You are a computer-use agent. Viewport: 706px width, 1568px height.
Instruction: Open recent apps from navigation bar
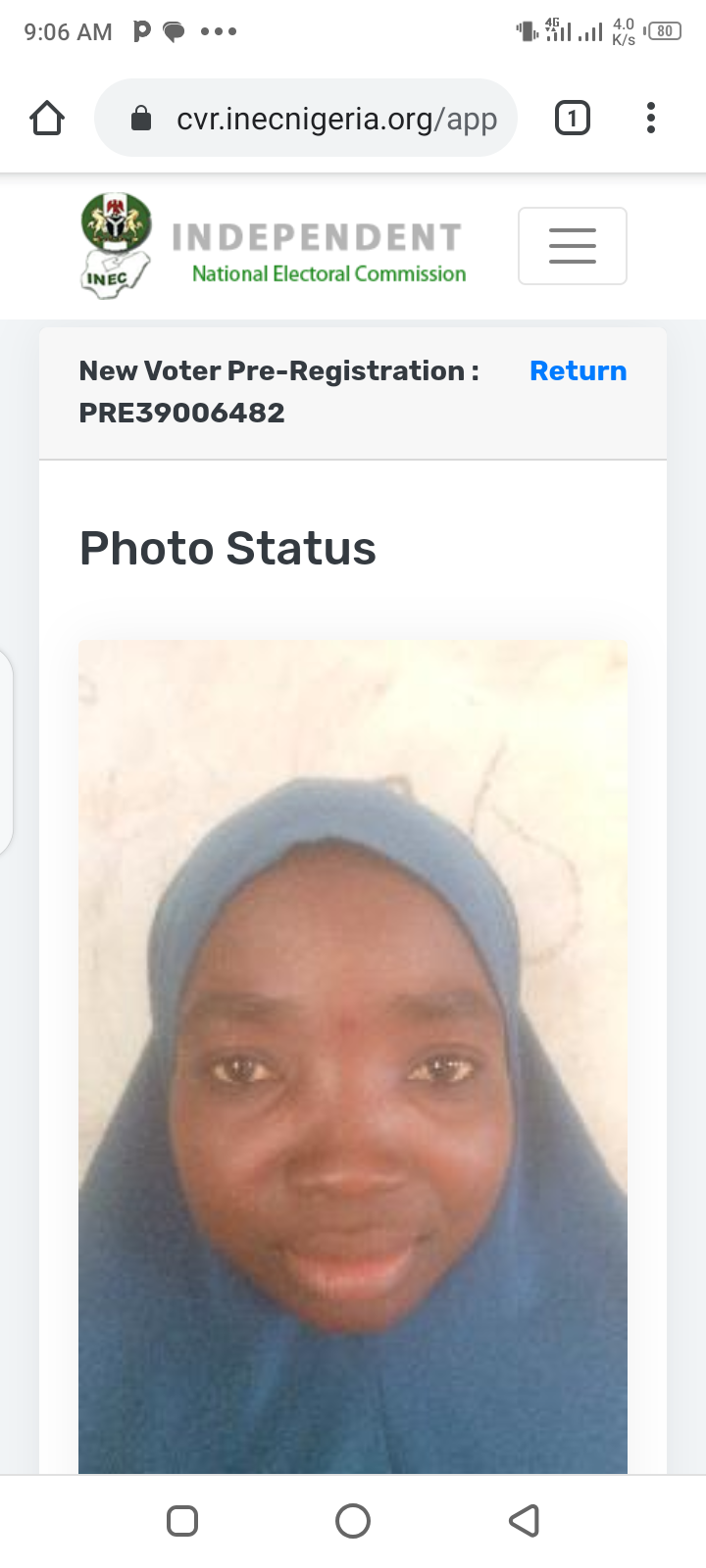182,1521
